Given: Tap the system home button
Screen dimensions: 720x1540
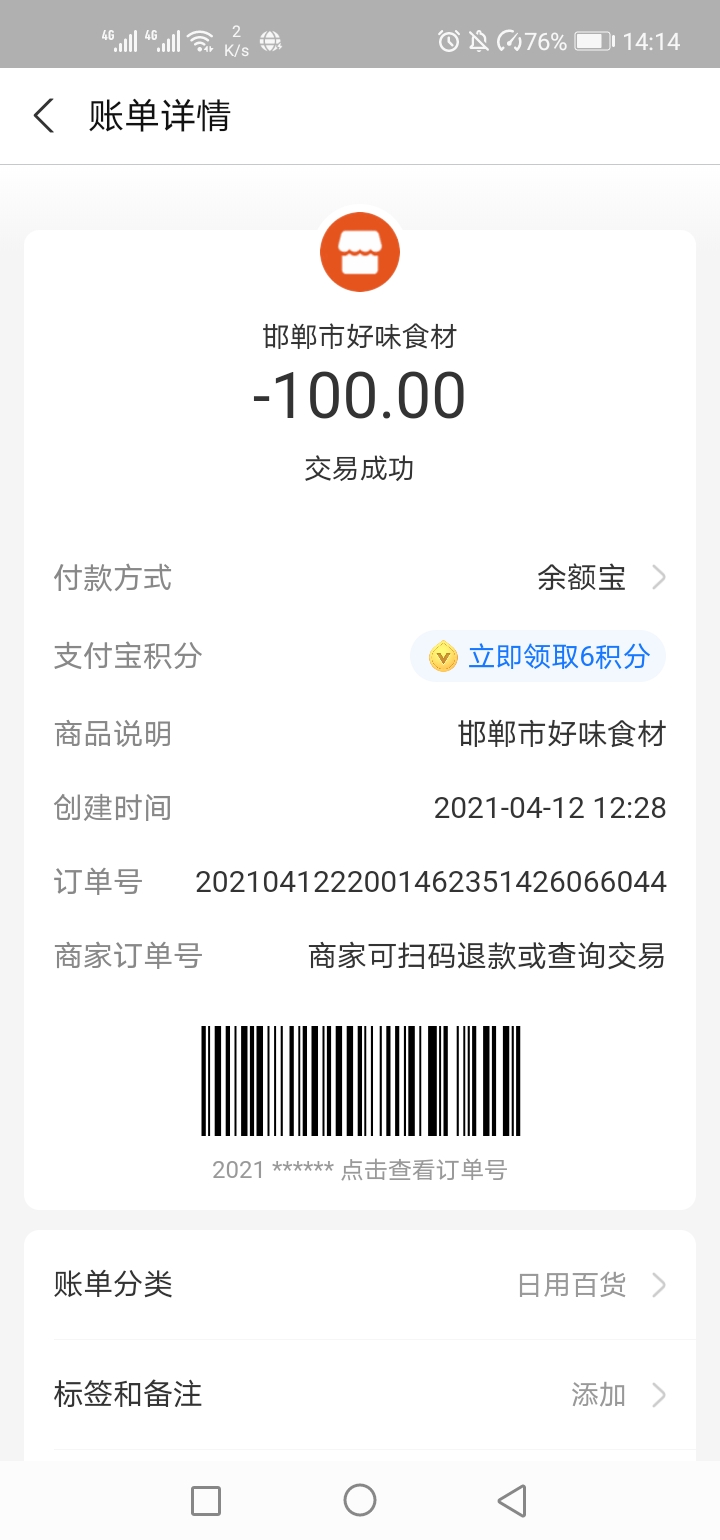Looking at the screenshot, I should pos(360,1500).
